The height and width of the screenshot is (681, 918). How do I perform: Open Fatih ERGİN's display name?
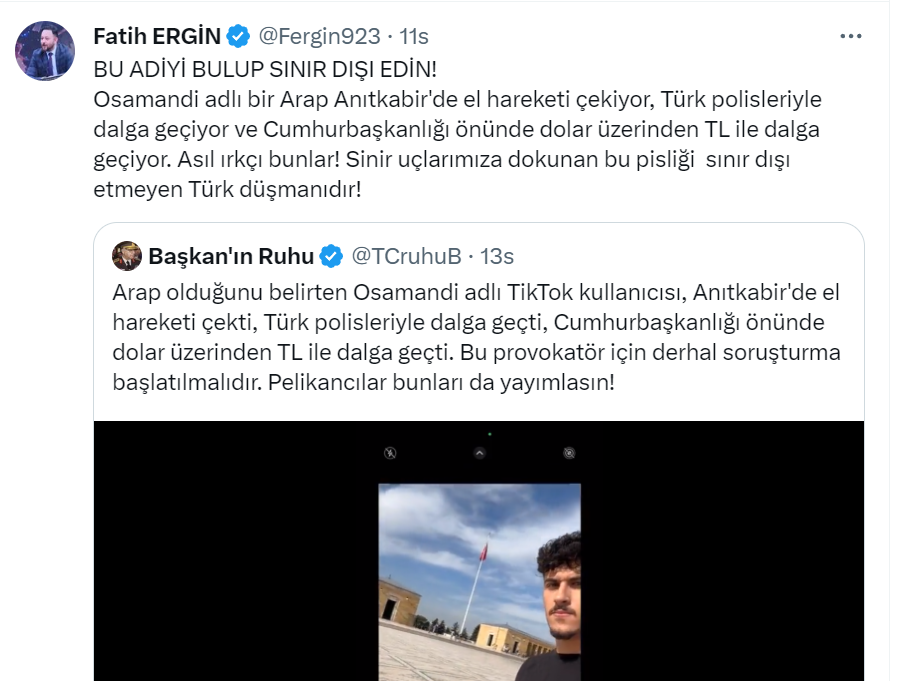coord(156,36)
